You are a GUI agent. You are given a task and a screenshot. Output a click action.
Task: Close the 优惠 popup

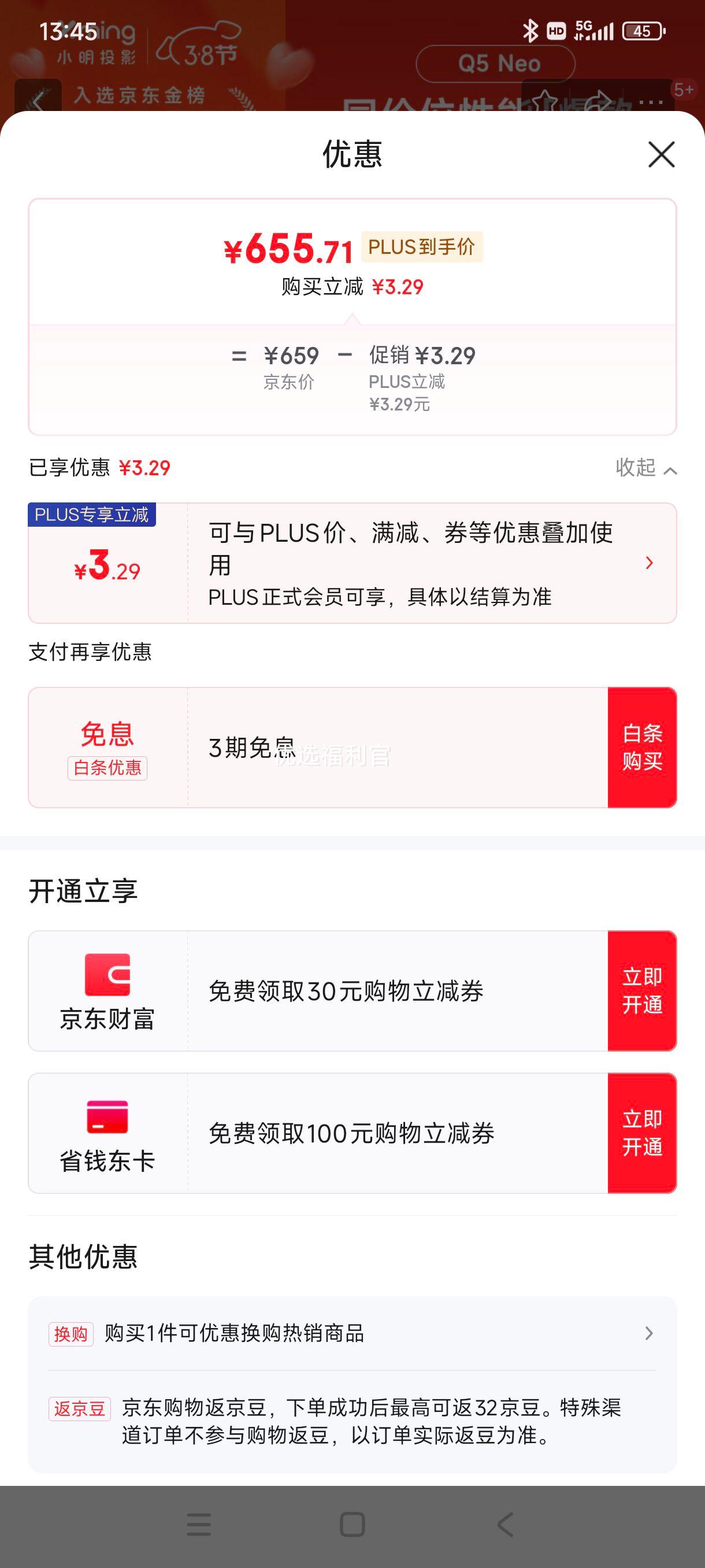[661, 154]
